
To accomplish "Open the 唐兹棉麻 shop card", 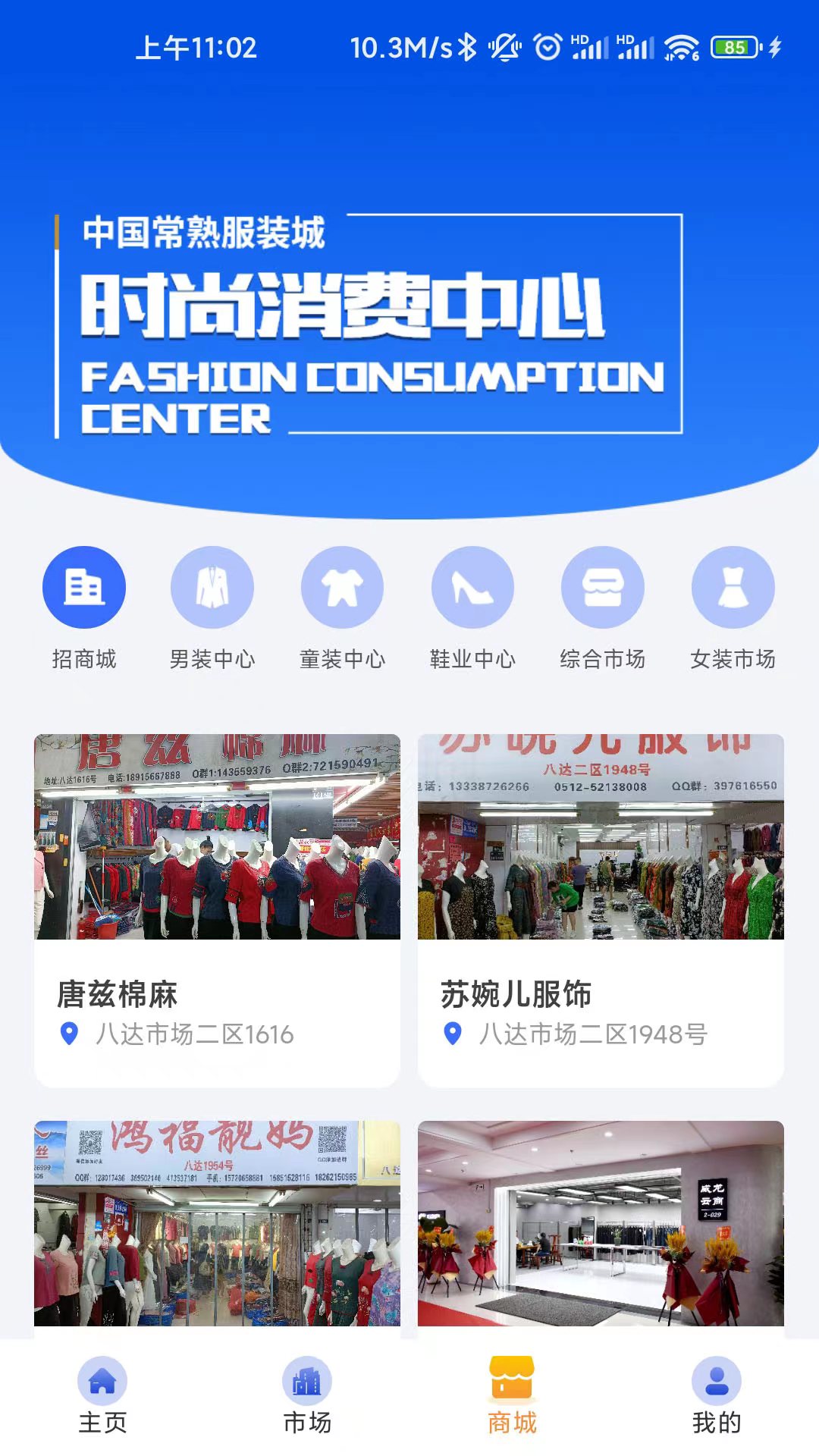I will pyautogui.click(x=217, y=910).
